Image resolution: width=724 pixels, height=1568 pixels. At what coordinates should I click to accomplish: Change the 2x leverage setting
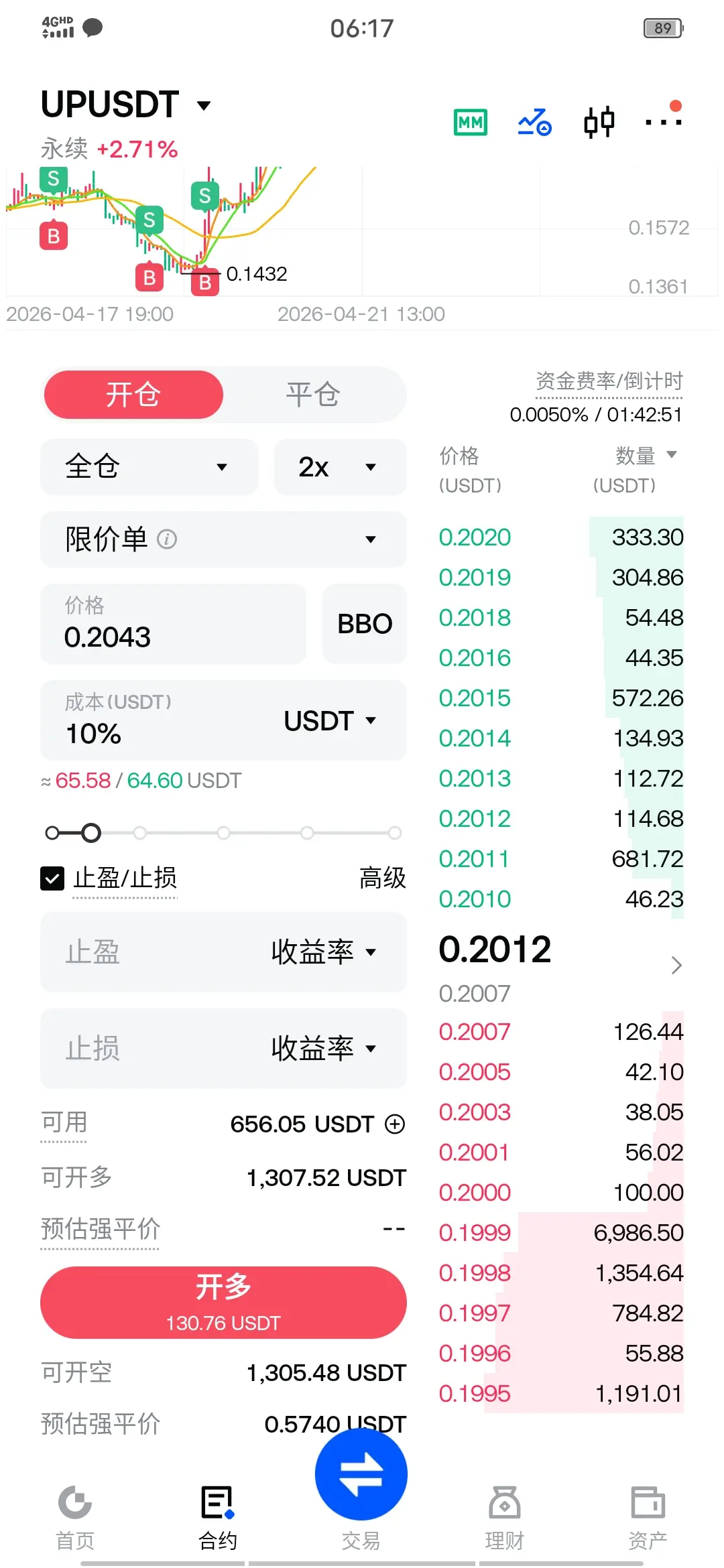coord(340,467)
